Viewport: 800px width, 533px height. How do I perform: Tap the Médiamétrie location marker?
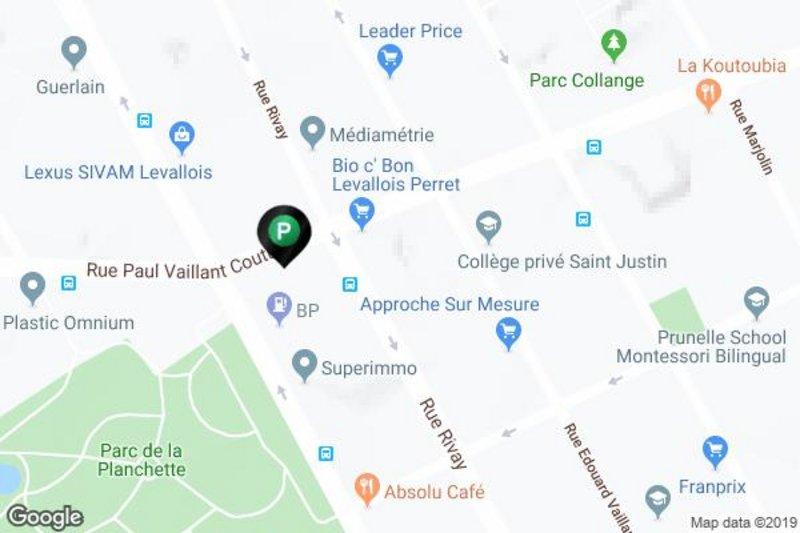tap(313, 131)
